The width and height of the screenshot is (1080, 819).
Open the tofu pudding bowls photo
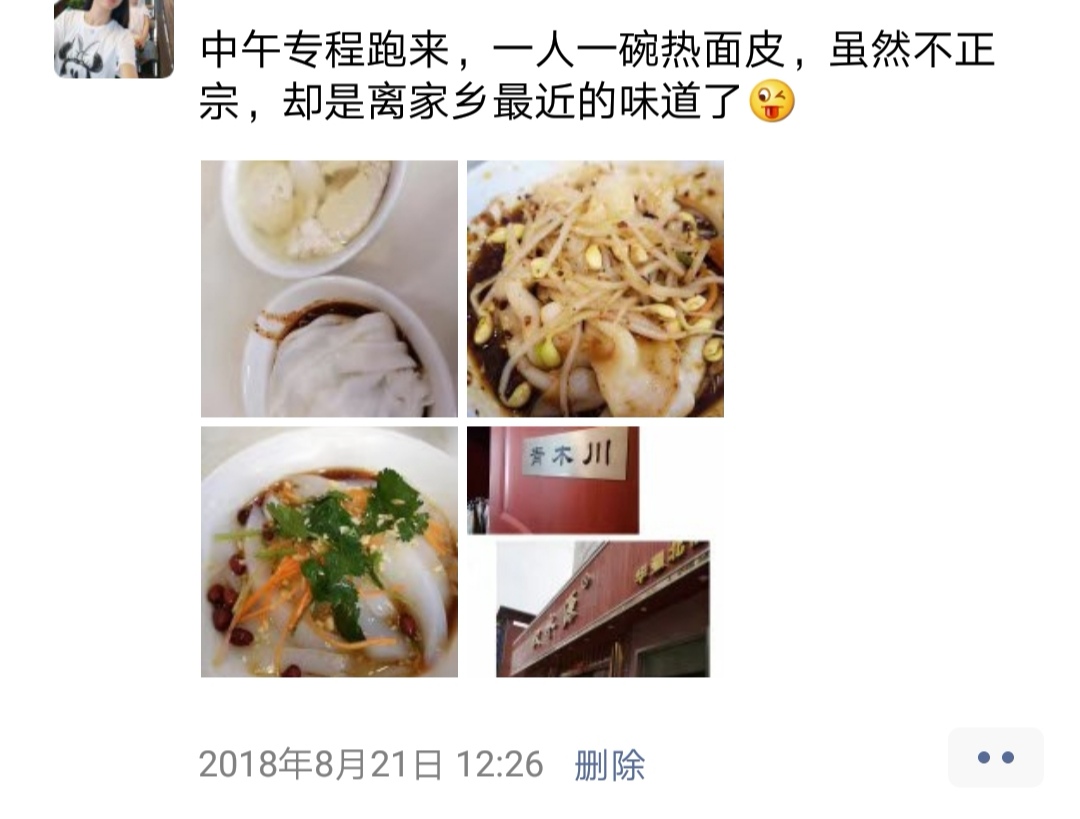point(329,288)
